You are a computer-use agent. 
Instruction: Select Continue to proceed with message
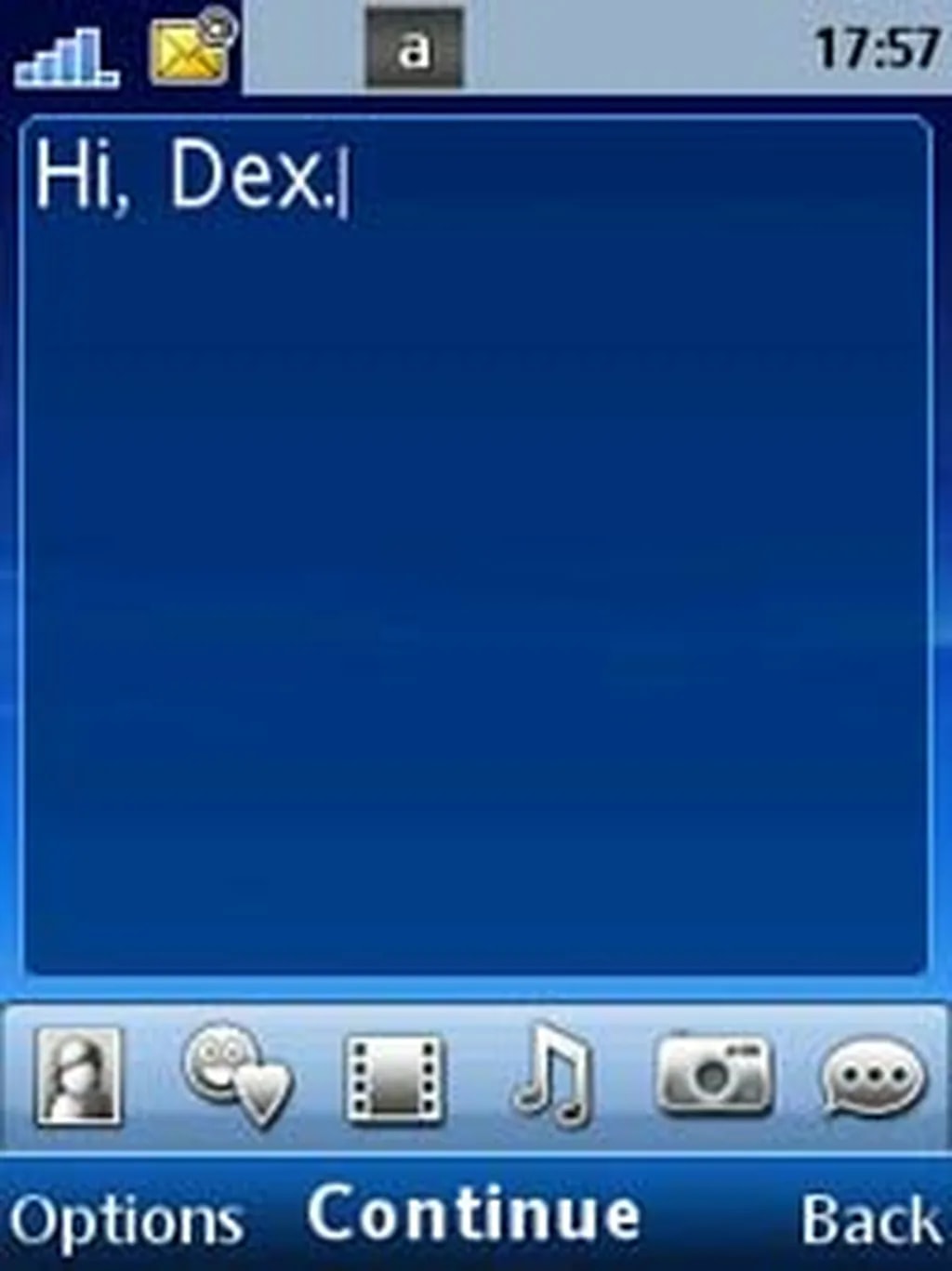(x=474, y=1214)
